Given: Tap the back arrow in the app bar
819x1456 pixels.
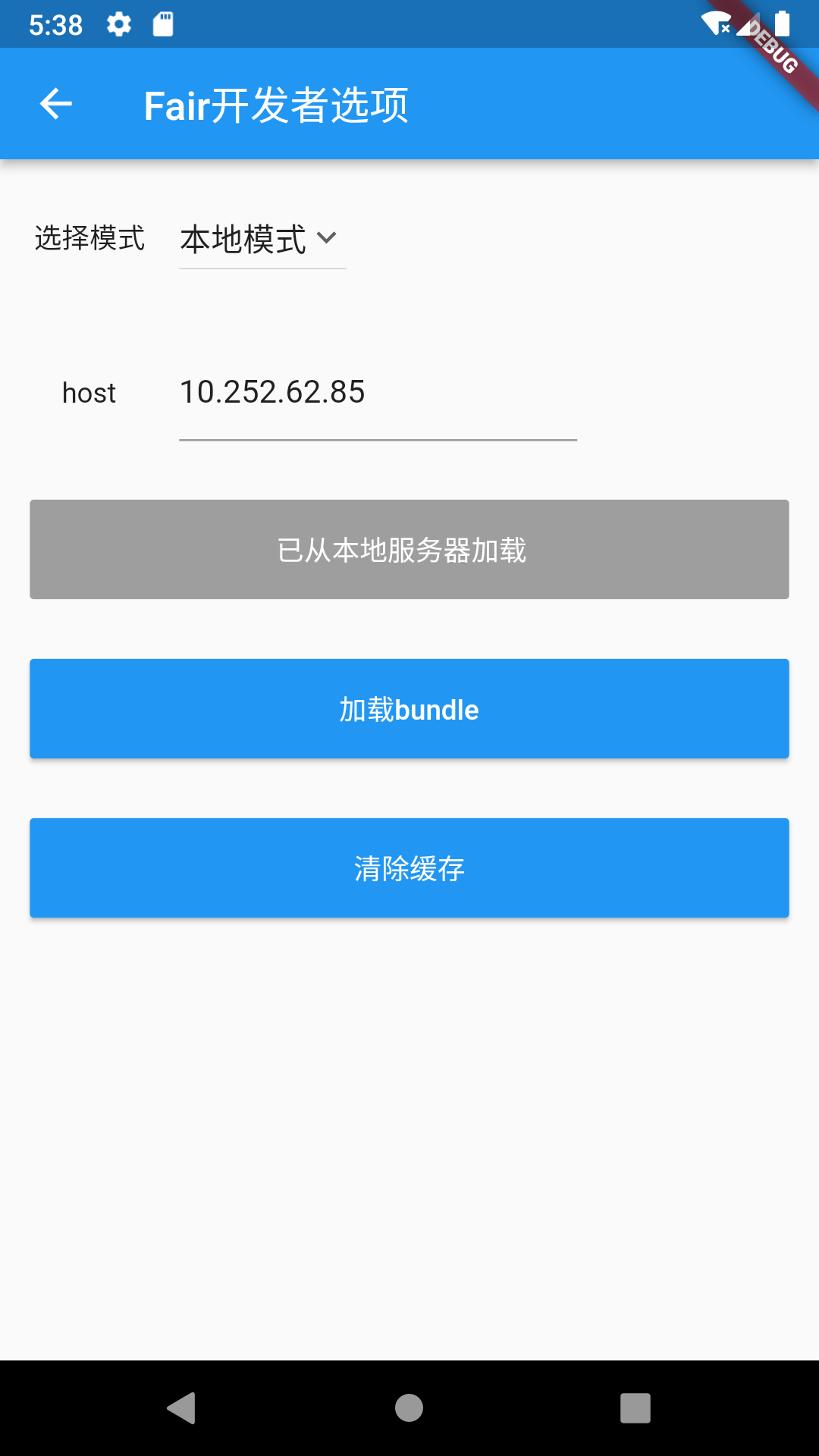Looking at the screenshot, I should click(x=55, y=103).
